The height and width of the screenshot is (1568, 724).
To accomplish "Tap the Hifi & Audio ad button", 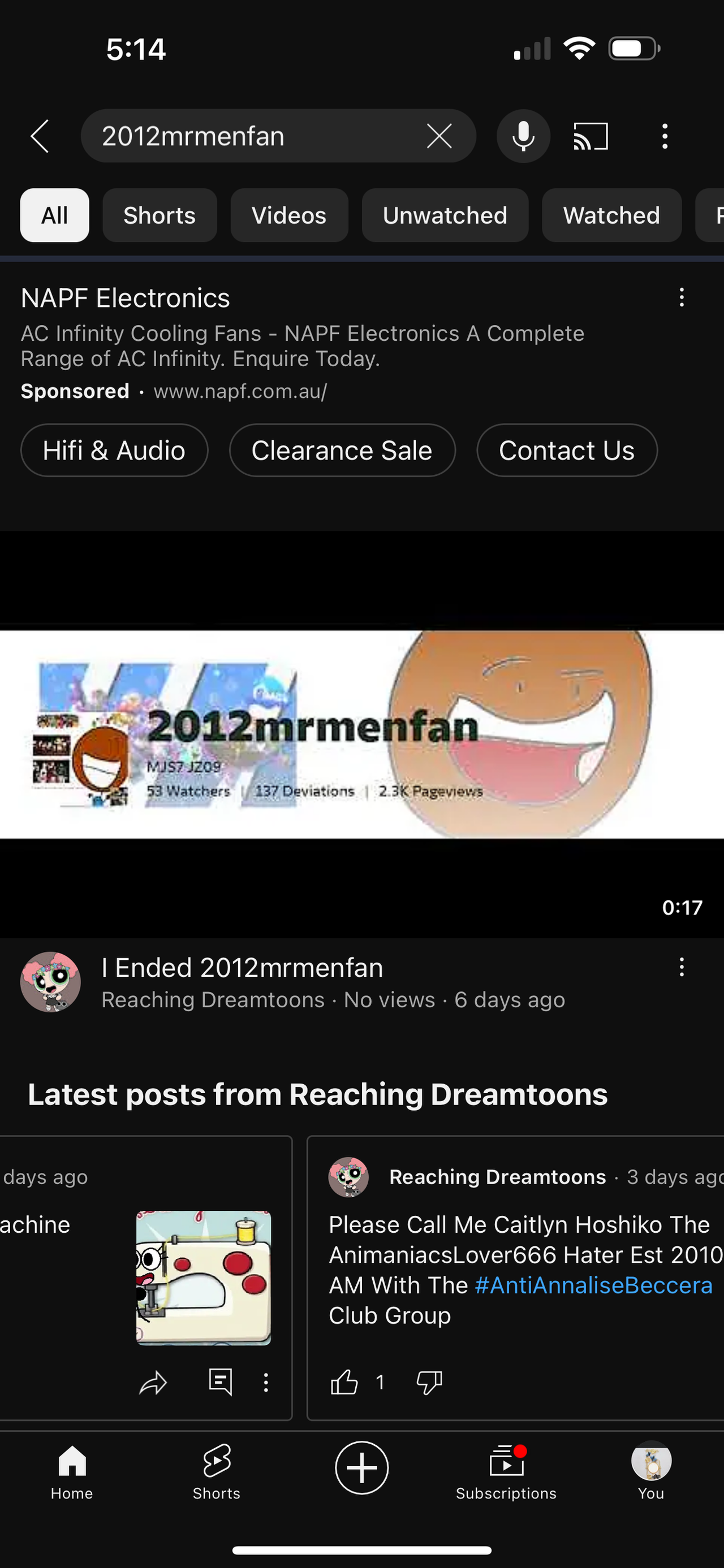I will coord(114,451).
